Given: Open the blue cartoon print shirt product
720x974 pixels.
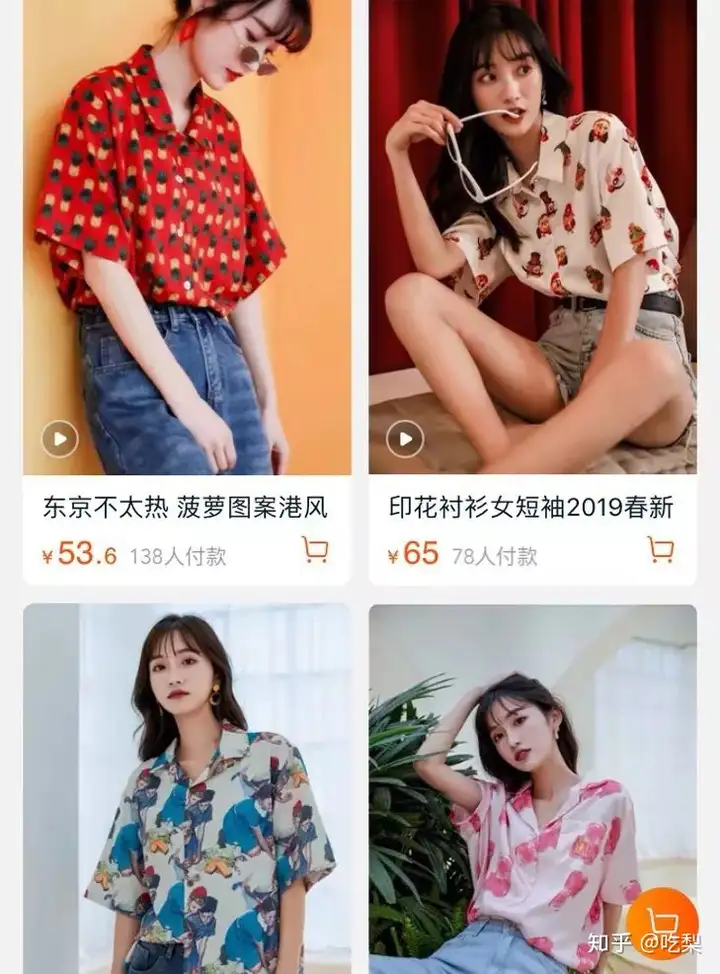Looking at the screenshot, I should 187,790.
